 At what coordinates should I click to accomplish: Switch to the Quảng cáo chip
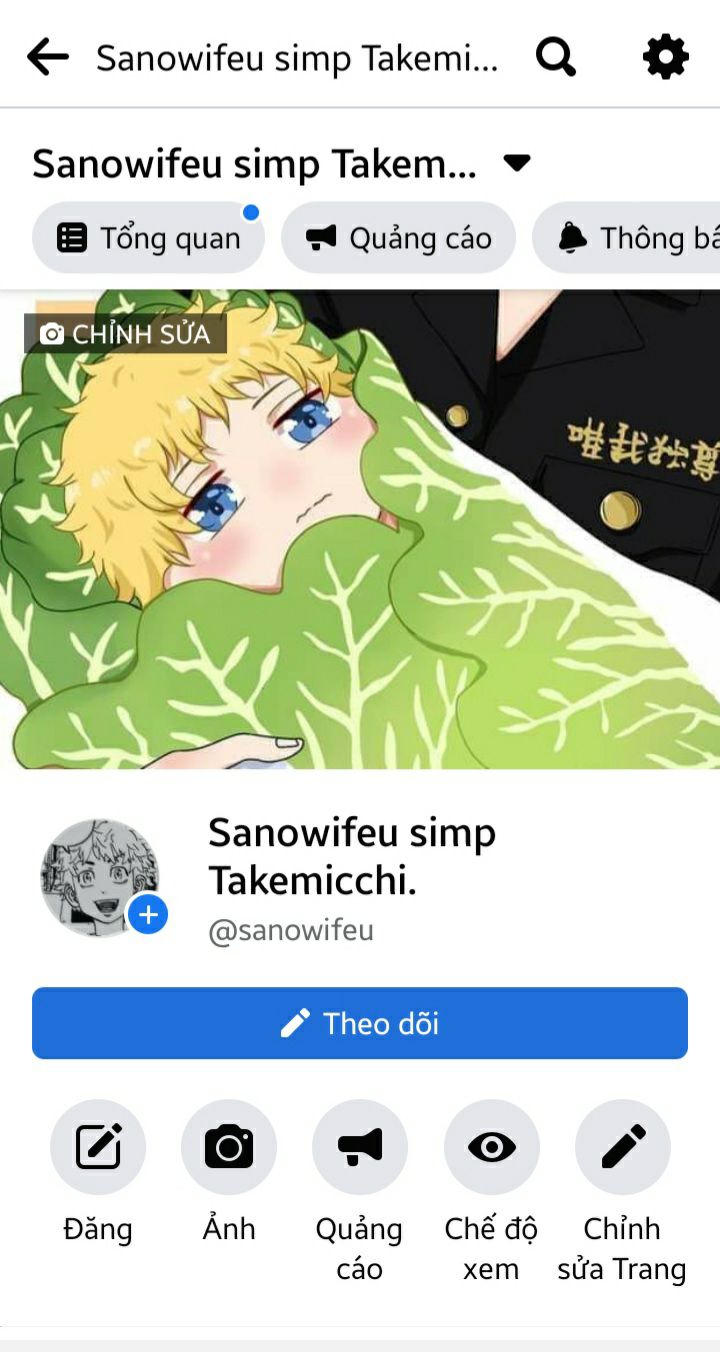pyautogui.click(x=398, y=238)
